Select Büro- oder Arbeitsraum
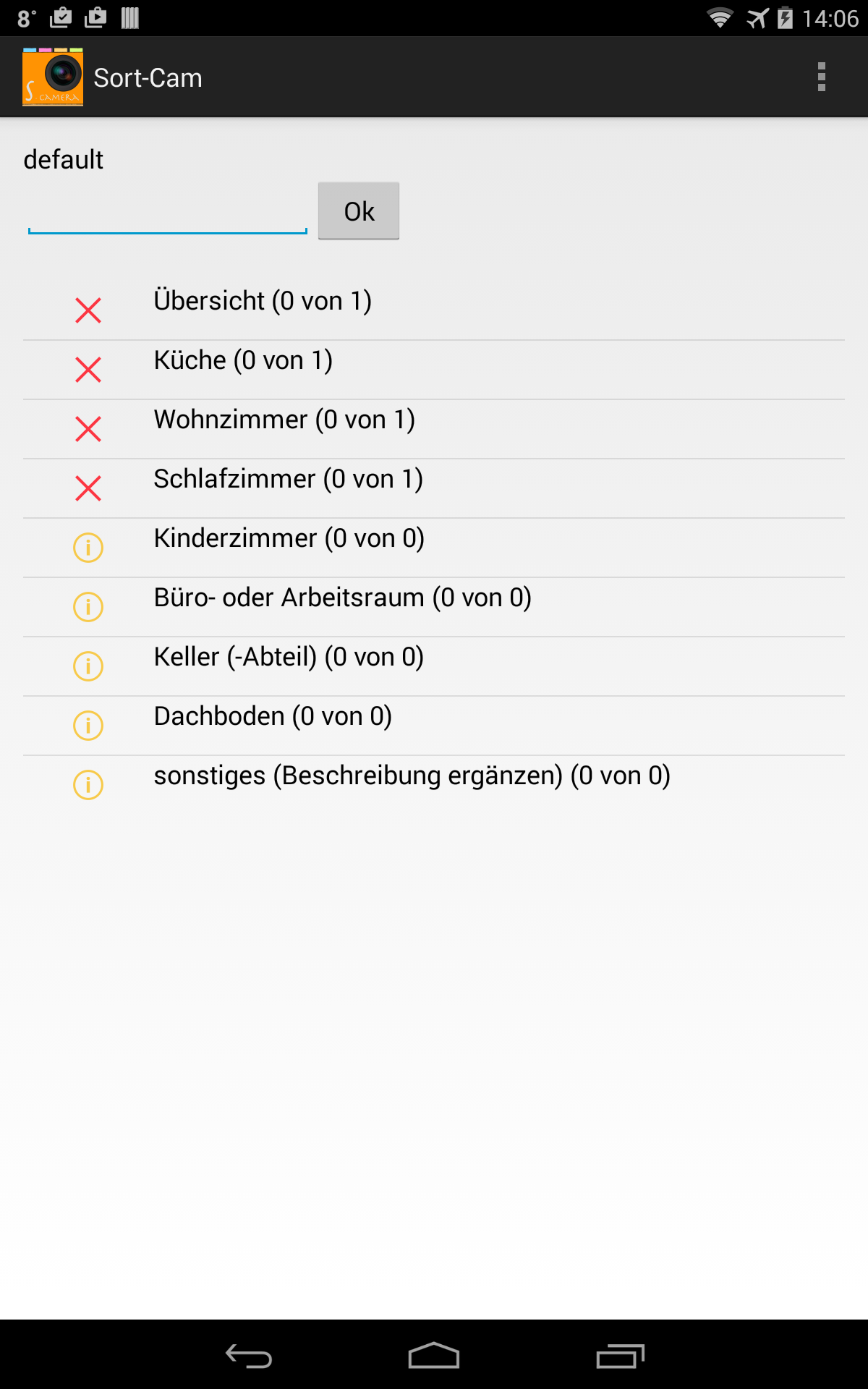The image size is (868, 1389). click(434, 607)
